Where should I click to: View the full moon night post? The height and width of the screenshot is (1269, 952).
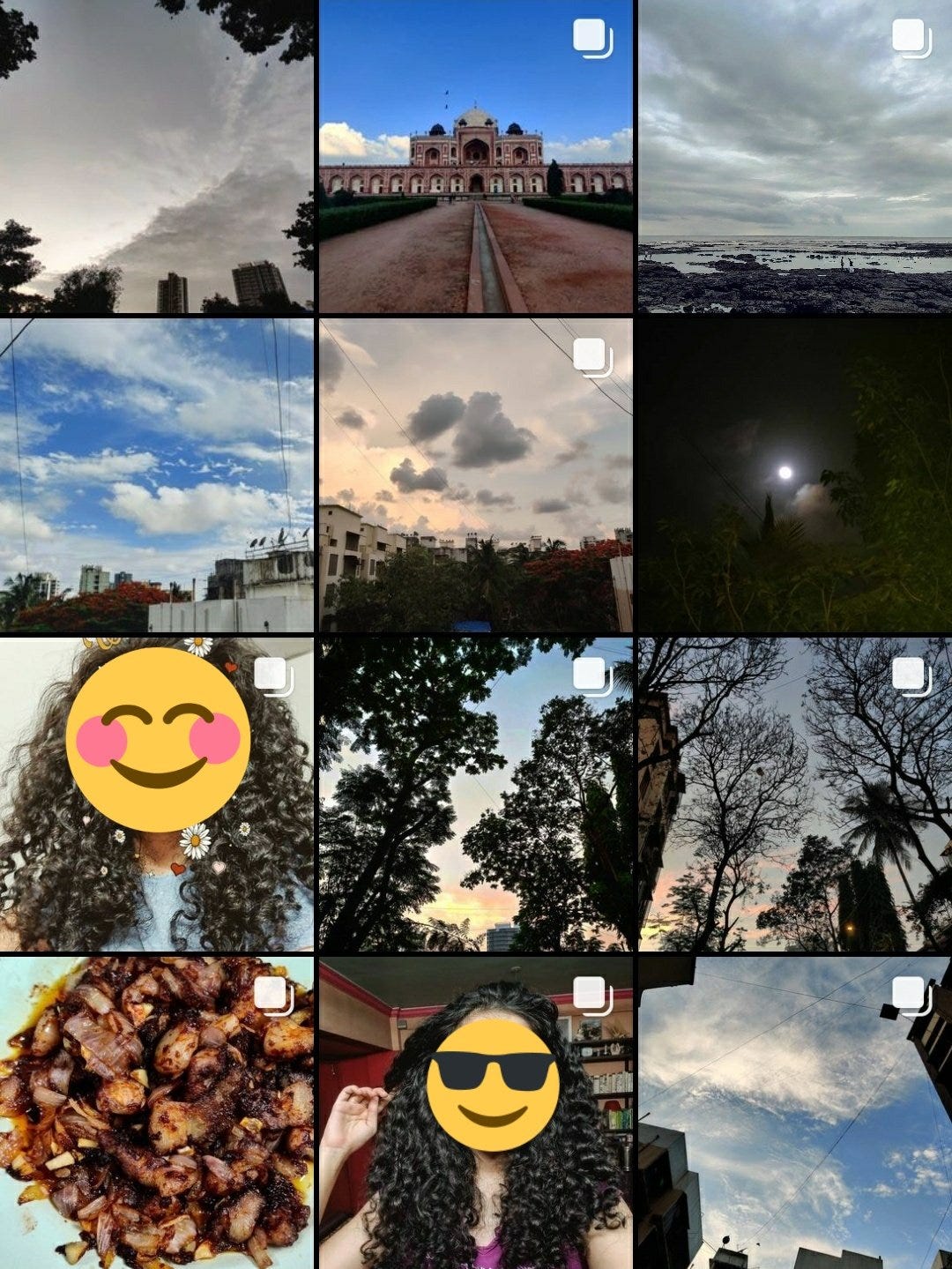point(794,474)
